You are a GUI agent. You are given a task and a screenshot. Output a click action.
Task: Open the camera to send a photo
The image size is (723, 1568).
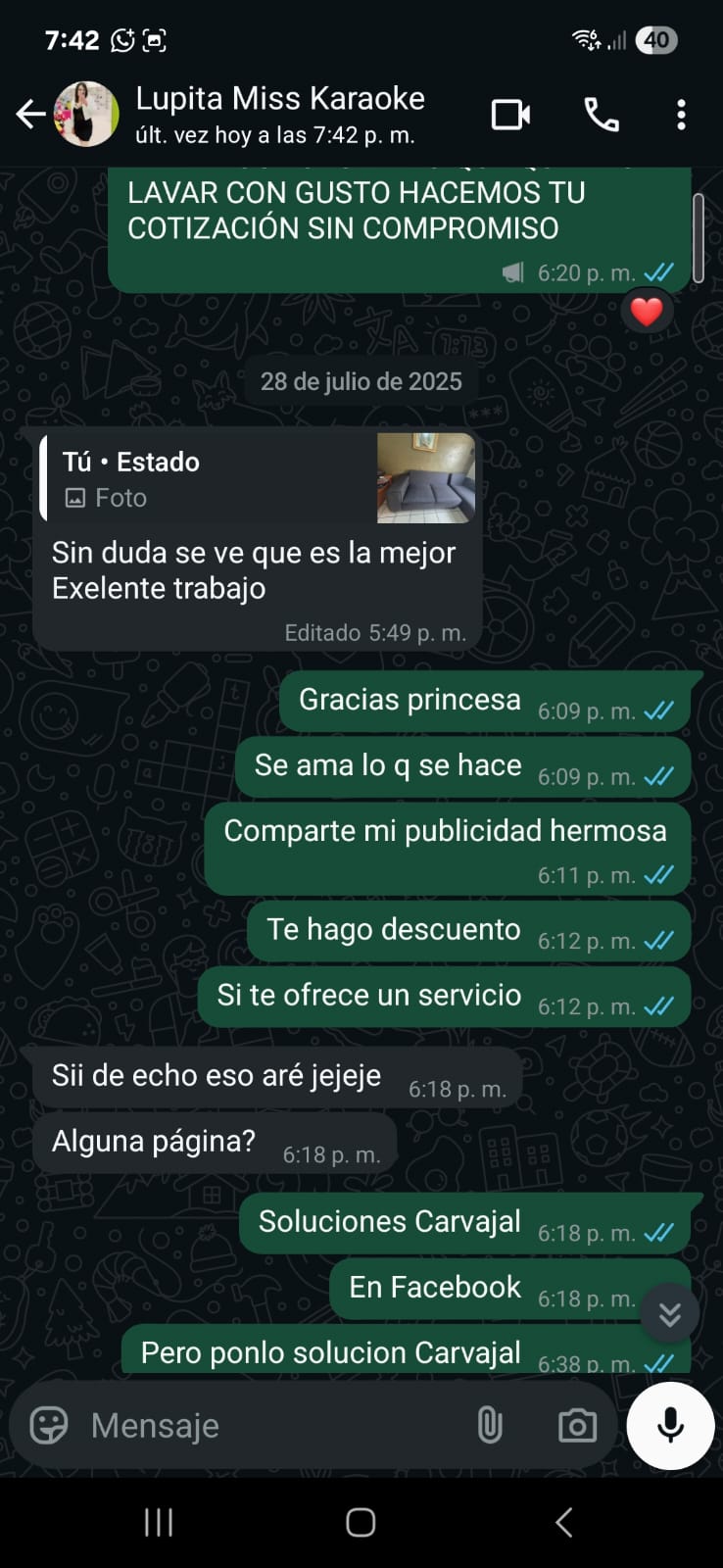tap(577, 1425)
